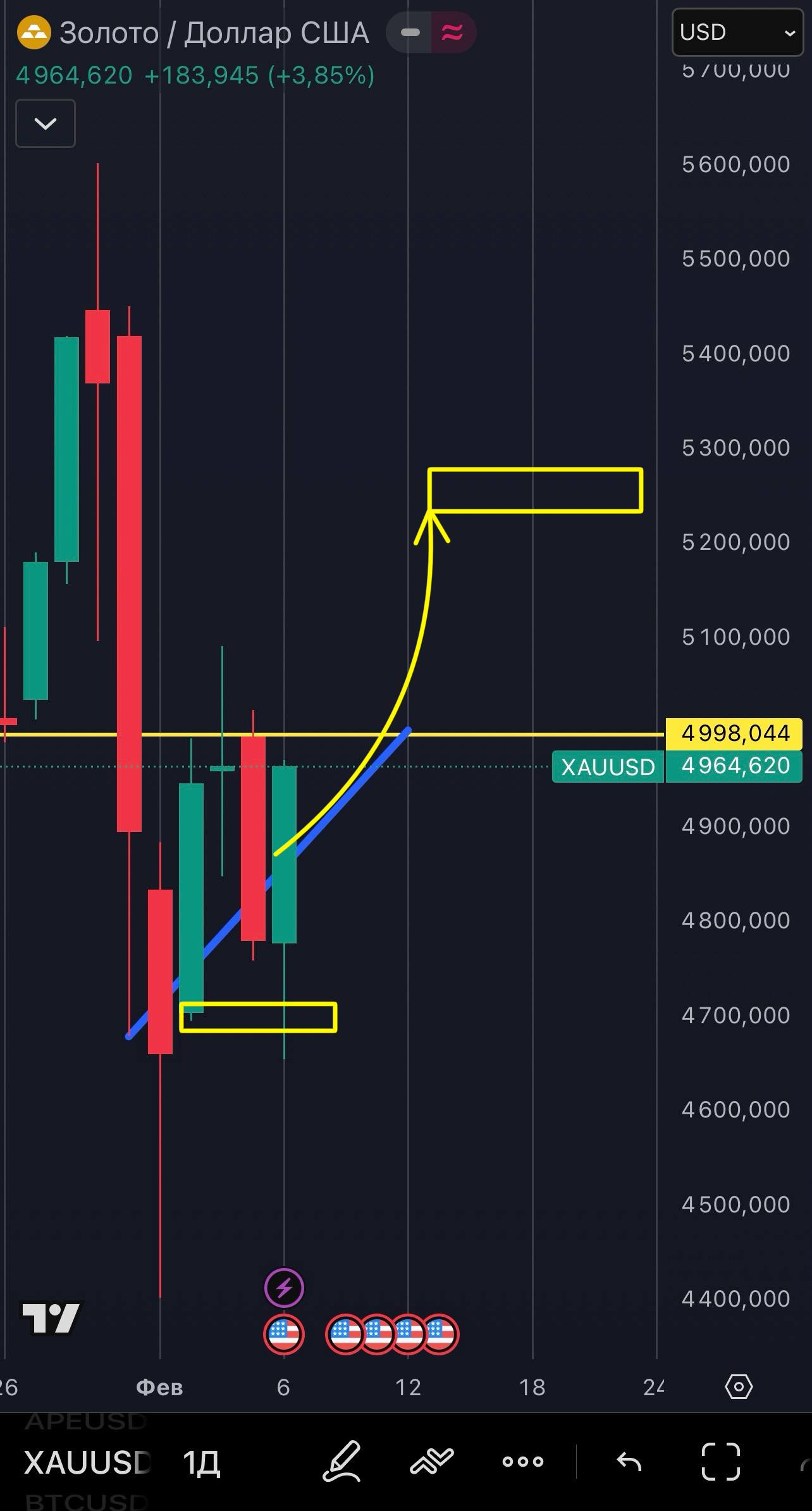Open chart scale settings hexagon icon
The width and height of the screenshot is (812, 1511).
pyautogui.click(x=738, y=1387)
